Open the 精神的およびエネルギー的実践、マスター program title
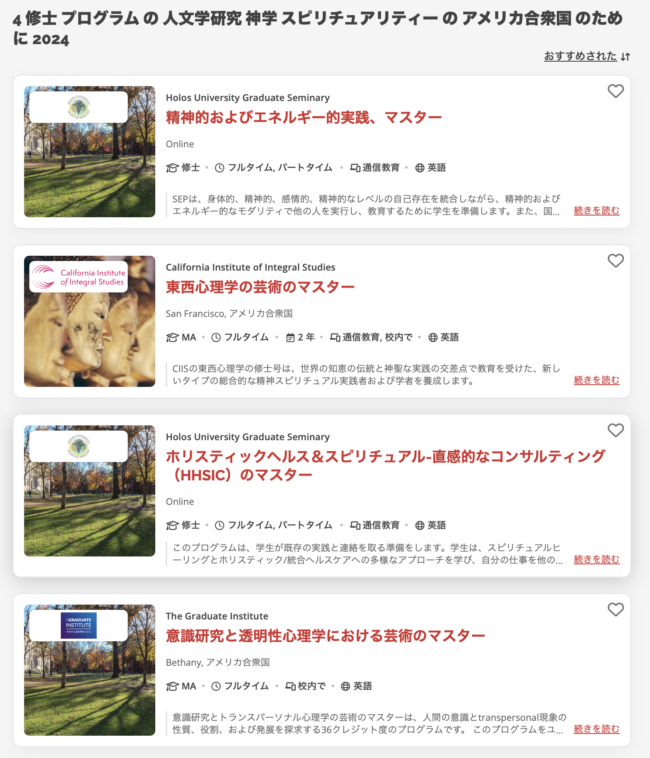The image size is (650, 758). [x=303, y=117]
